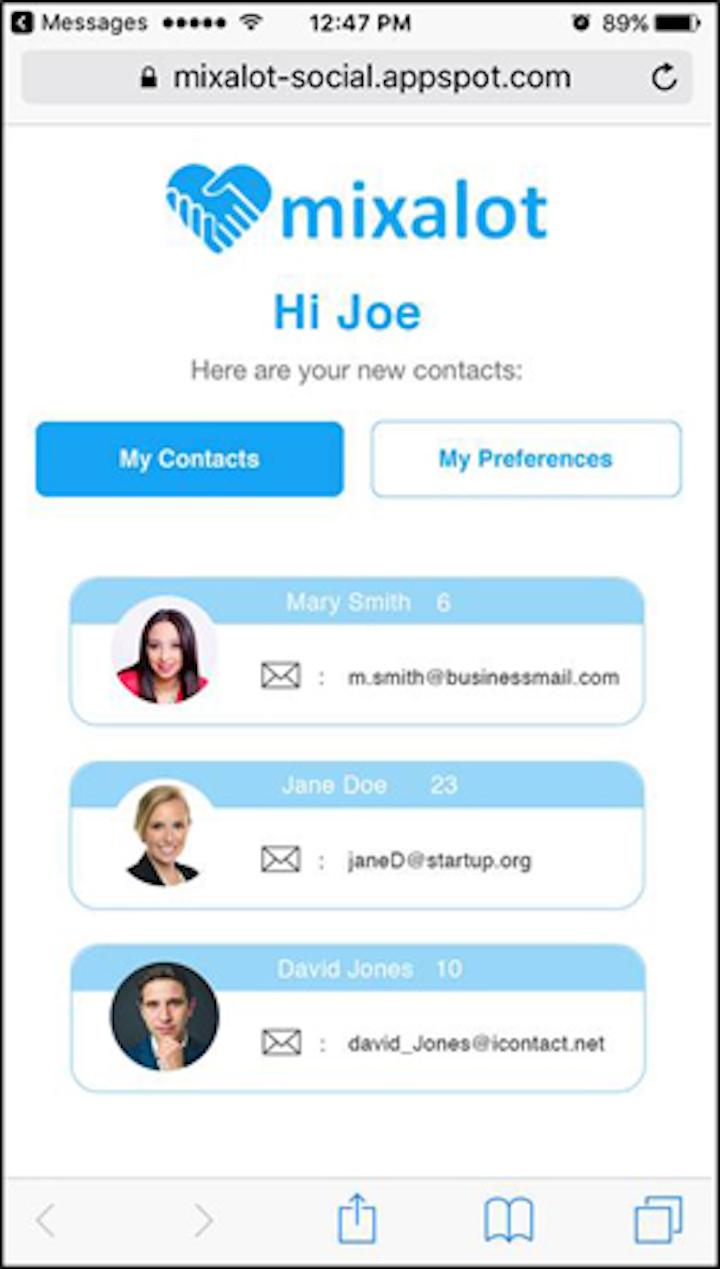Show open Safari tabs
720x1269 pixels.
[x=658, y=1221]
